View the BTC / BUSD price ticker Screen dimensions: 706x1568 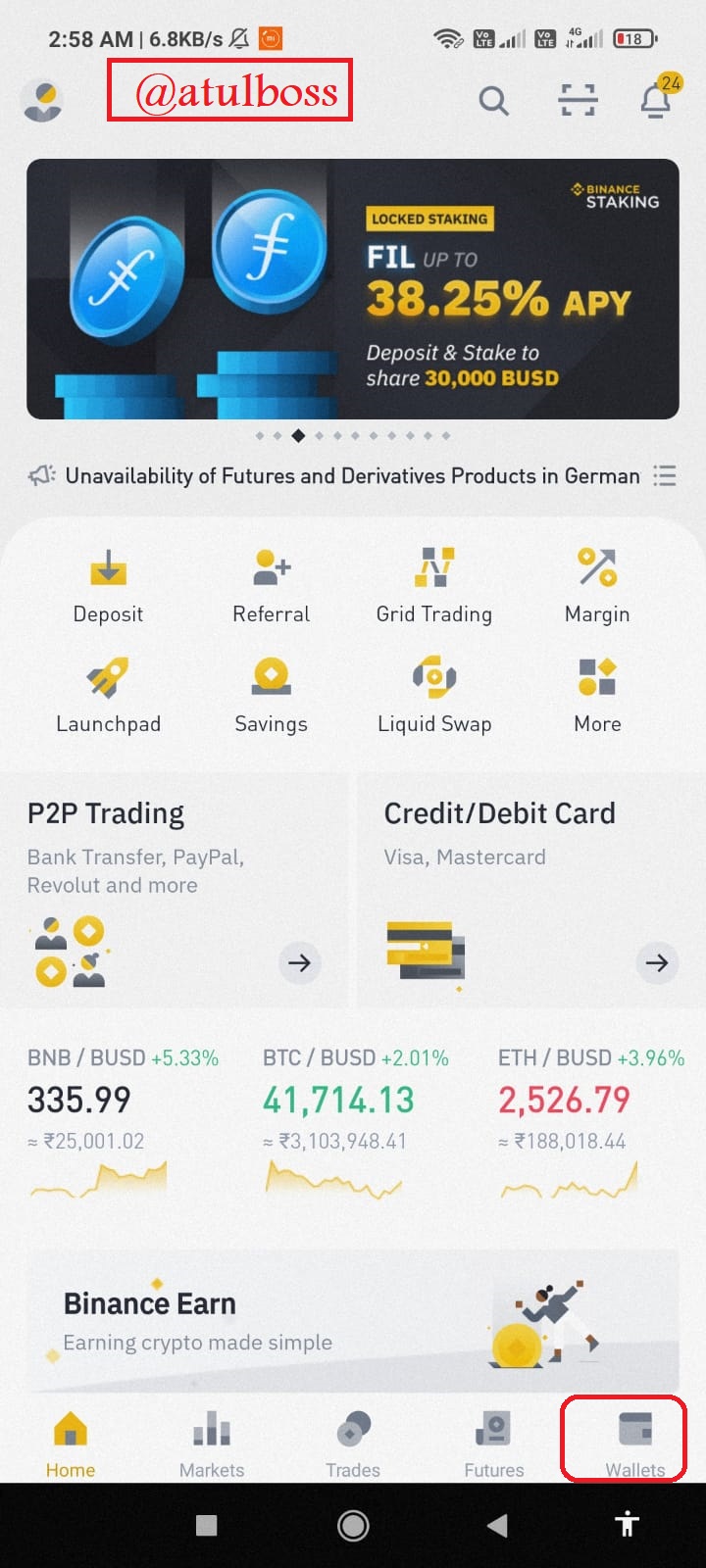pyautogui.click(x=356, y=1122)
